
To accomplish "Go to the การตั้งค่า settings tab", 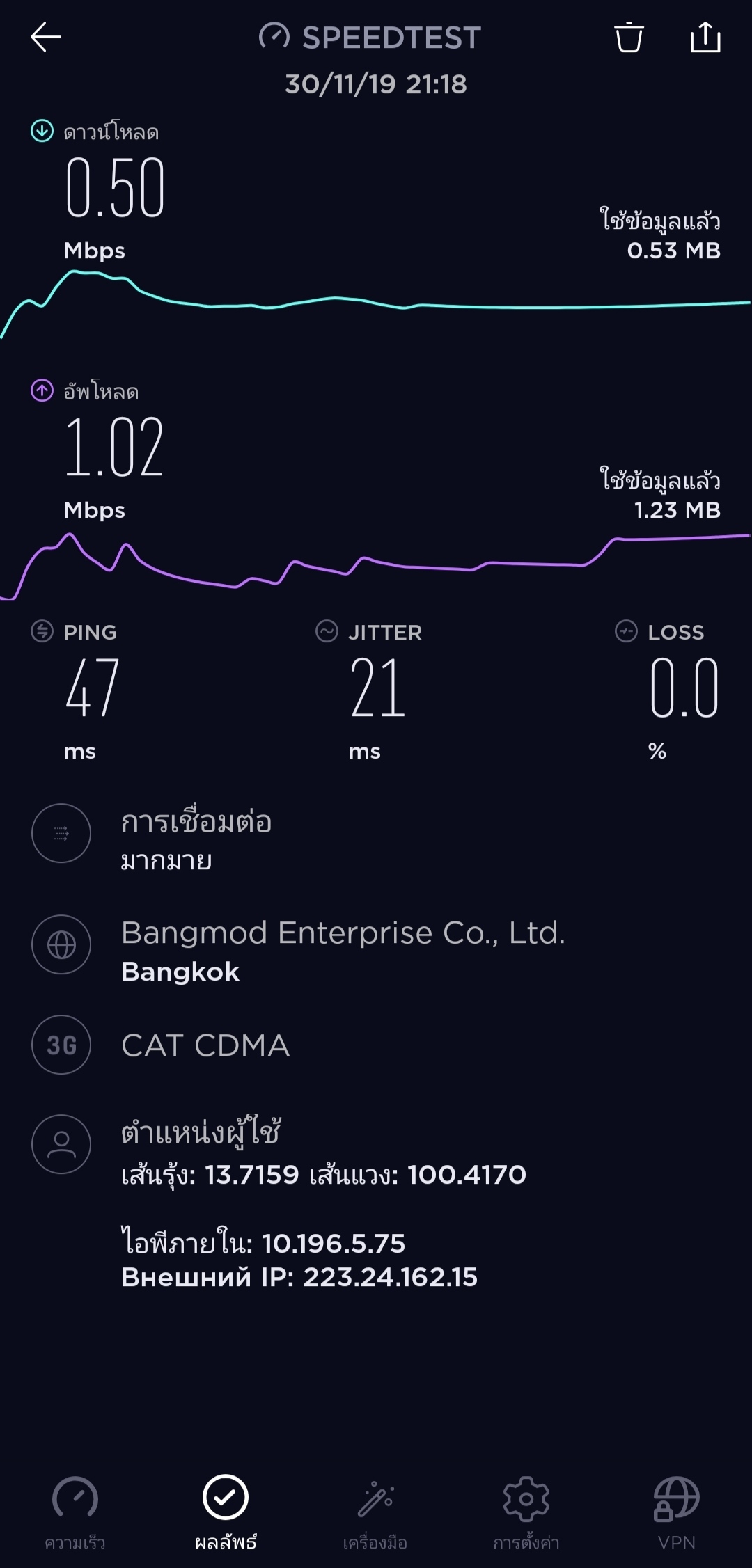I will 526,1509.
